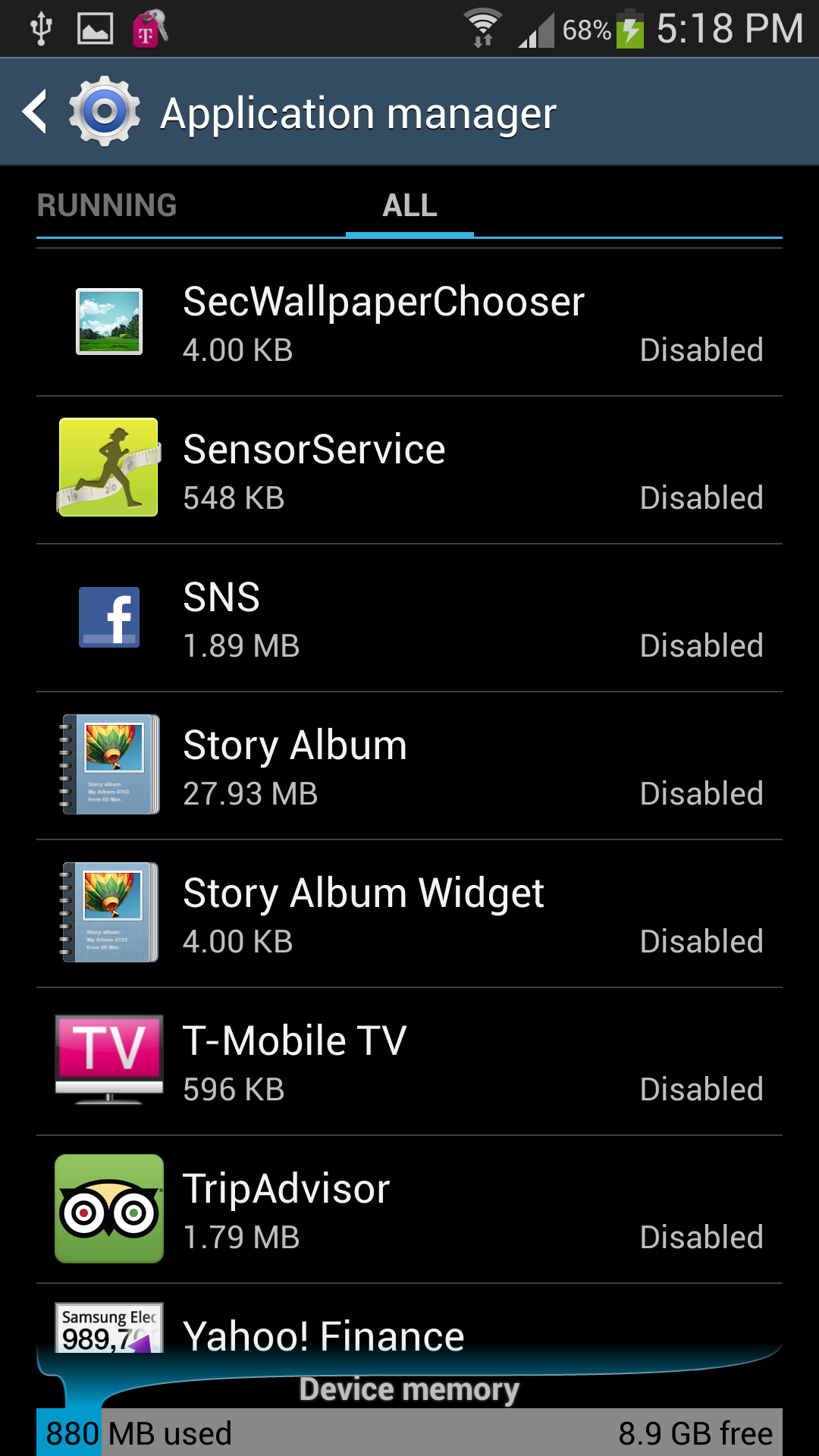
Task: View T-Mobile TV app details
Action: [x=409, y=1062]
